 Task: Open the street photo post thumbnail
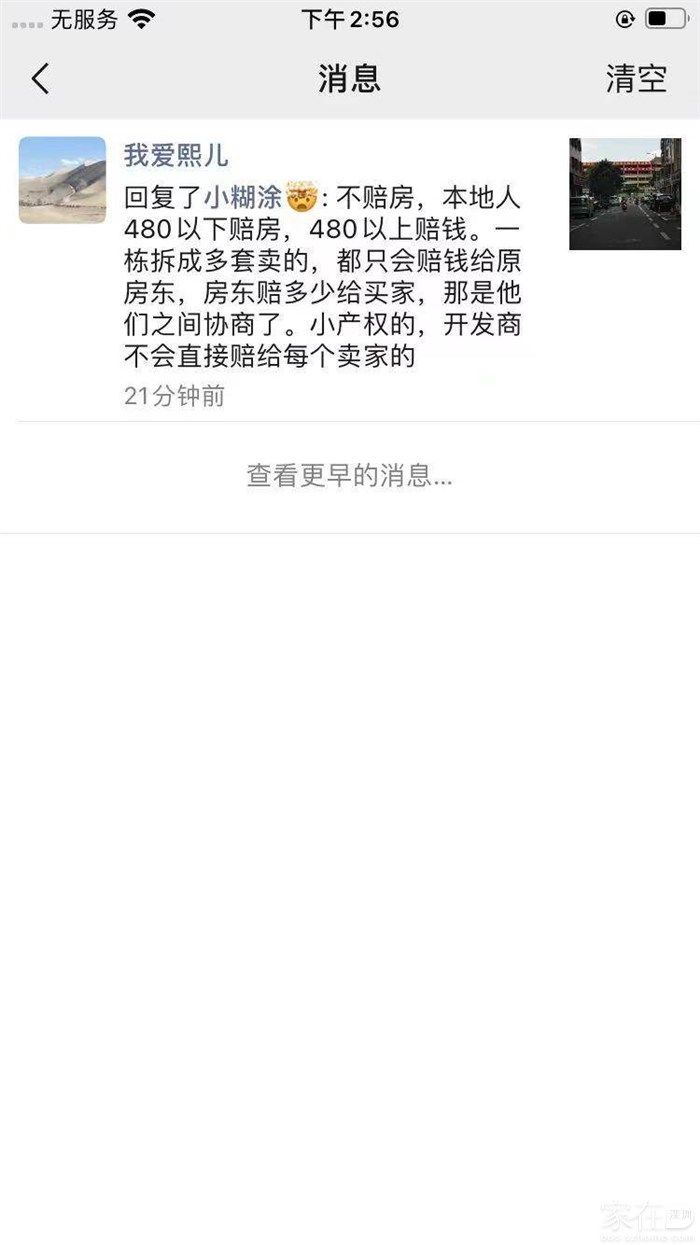pyautogui.click(x=625, y=194)
